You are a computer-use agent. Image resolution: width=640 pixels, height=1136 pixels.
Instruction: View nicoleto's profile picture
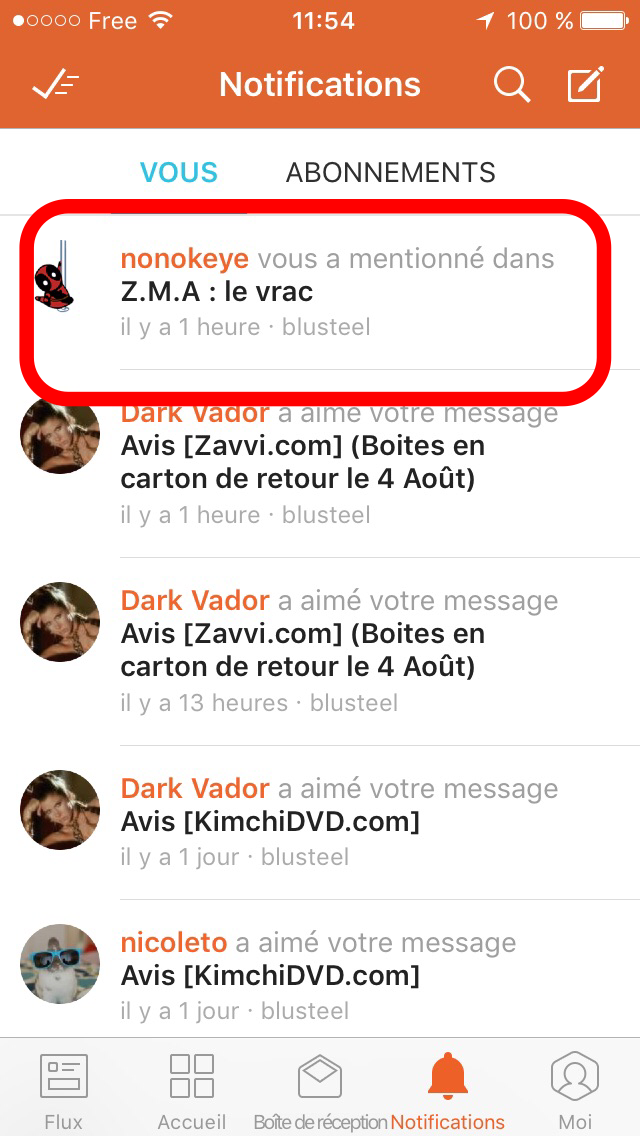coord(60,963)
